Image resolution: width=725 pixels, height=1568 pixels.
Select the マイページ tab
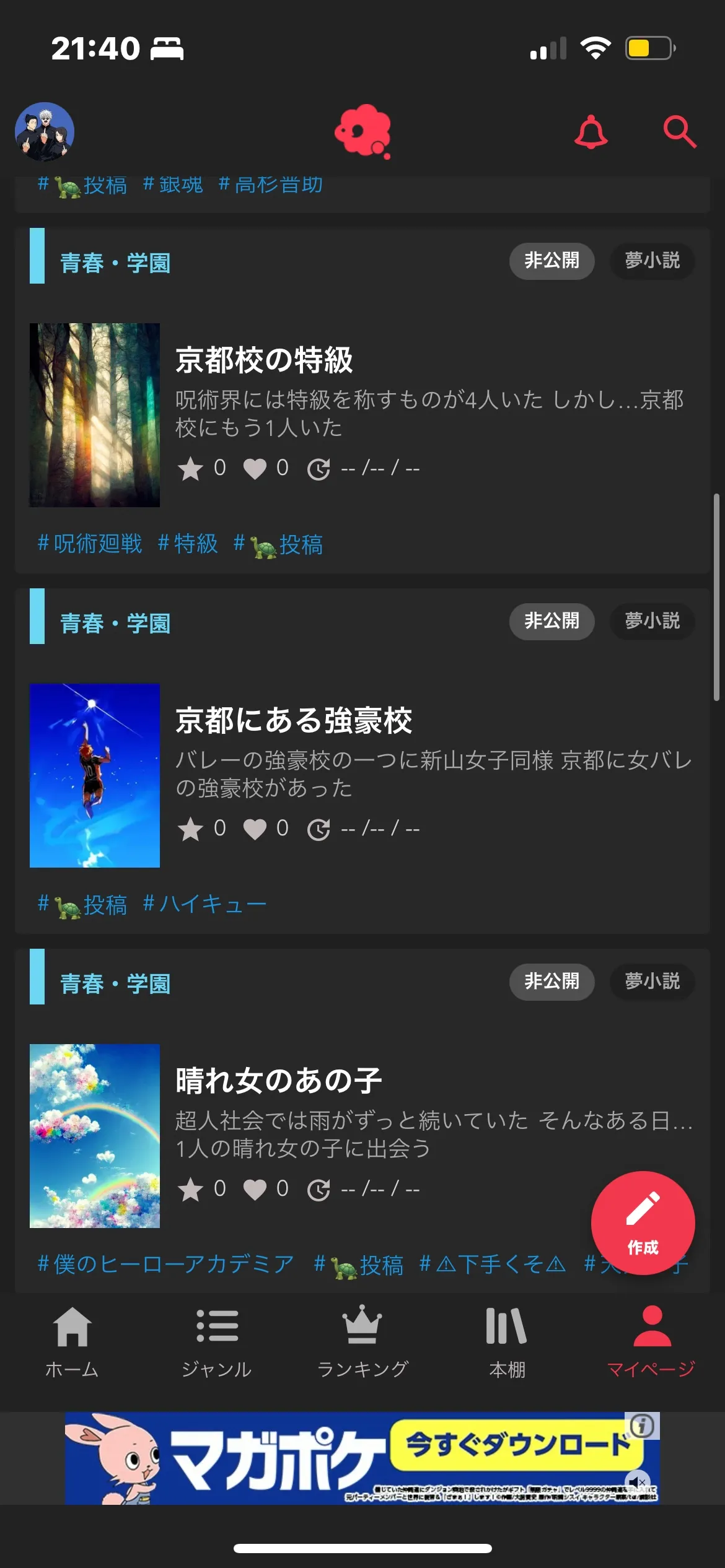coord(651,1341)
